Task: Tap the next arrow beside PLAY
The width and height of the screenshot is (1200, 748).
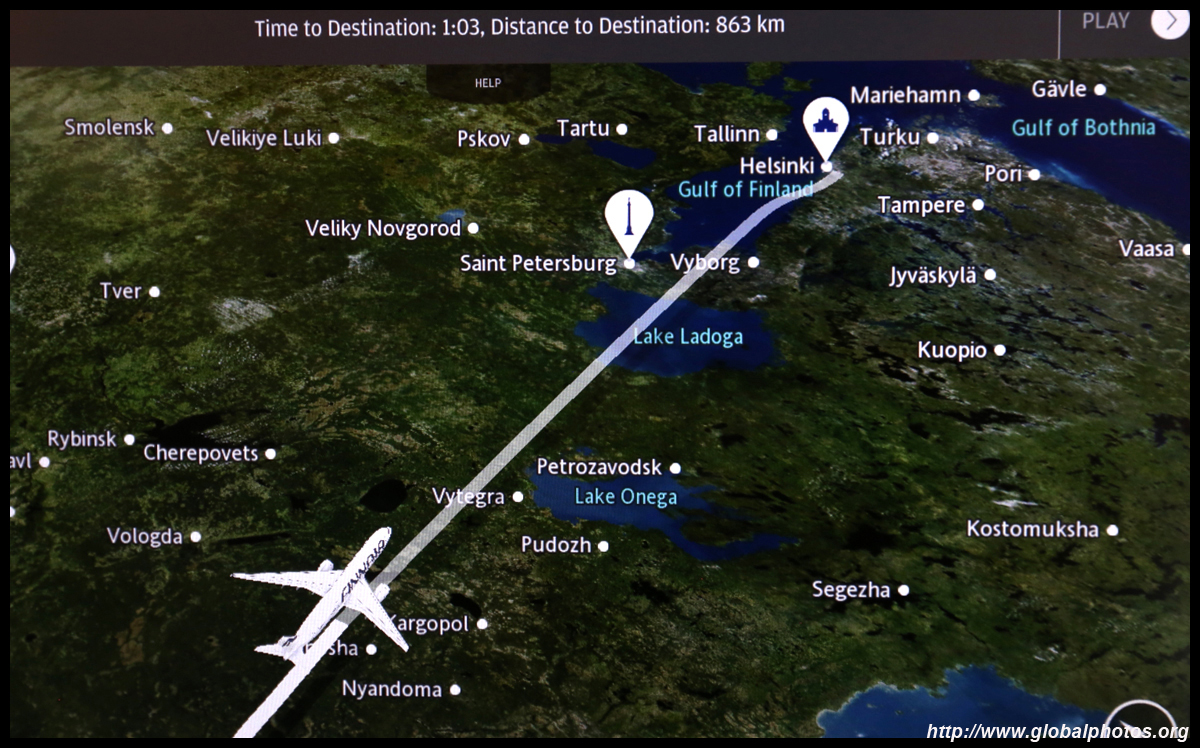Action: pyautogui.click(x=1169, y=22)
